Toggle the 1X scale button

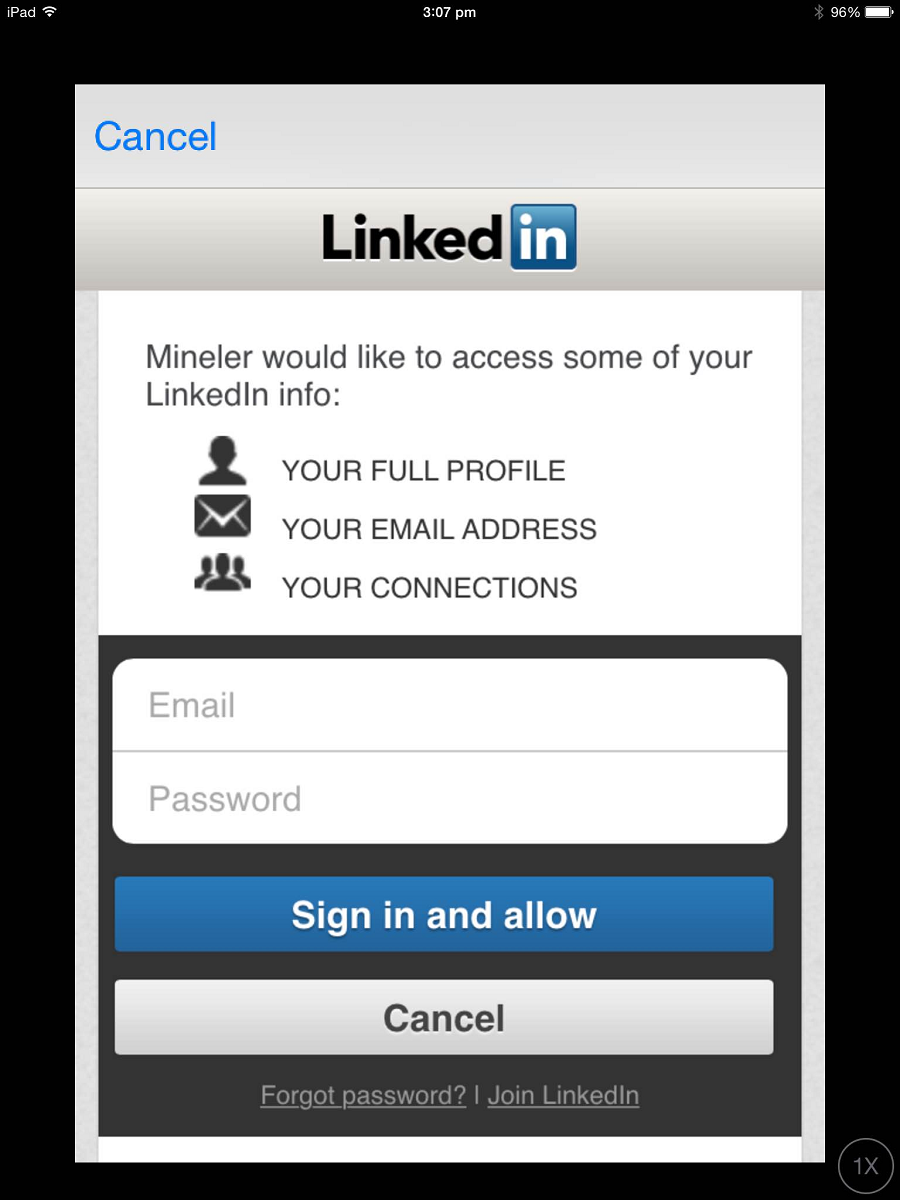(x=864, y=1165)
